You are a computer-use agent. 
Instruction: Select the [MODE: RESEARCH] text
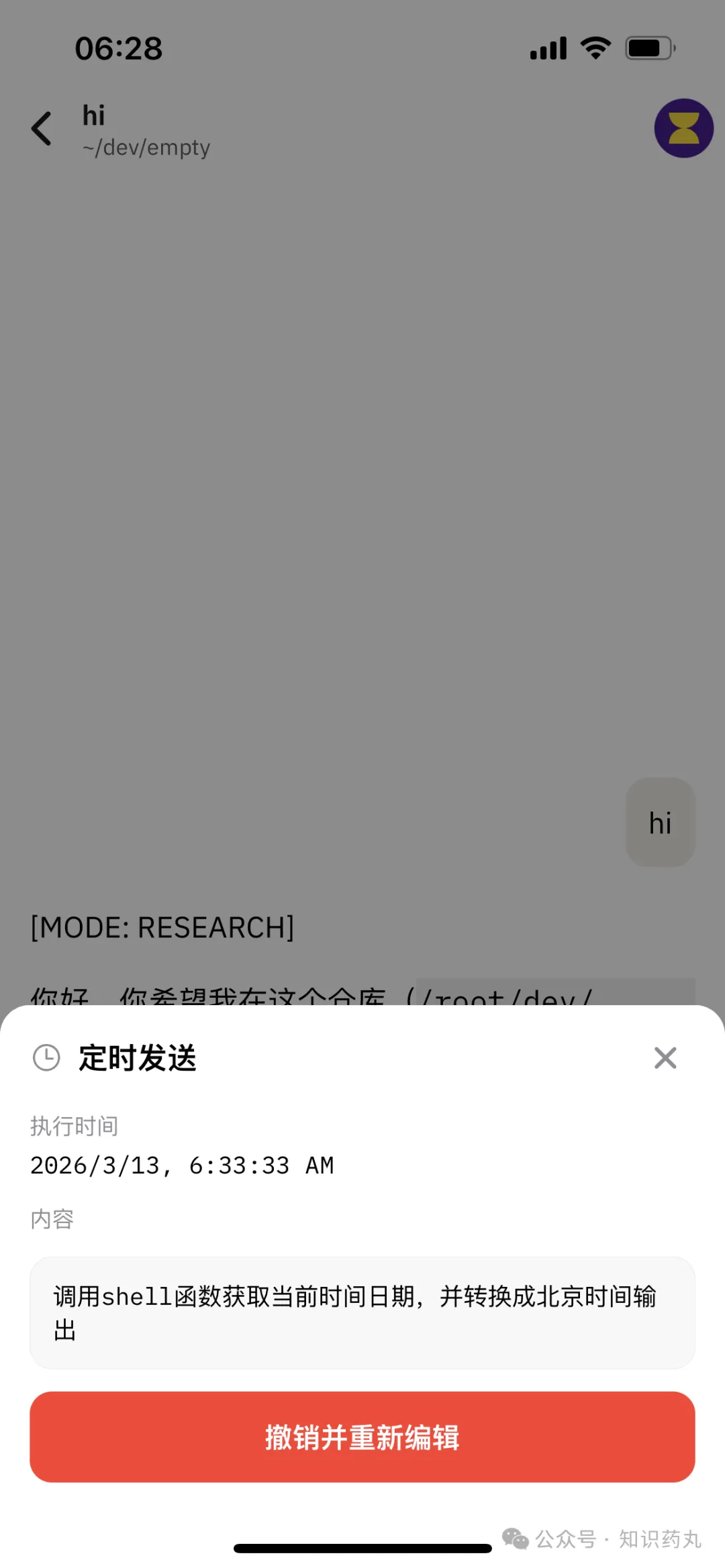tap(161, 927)
